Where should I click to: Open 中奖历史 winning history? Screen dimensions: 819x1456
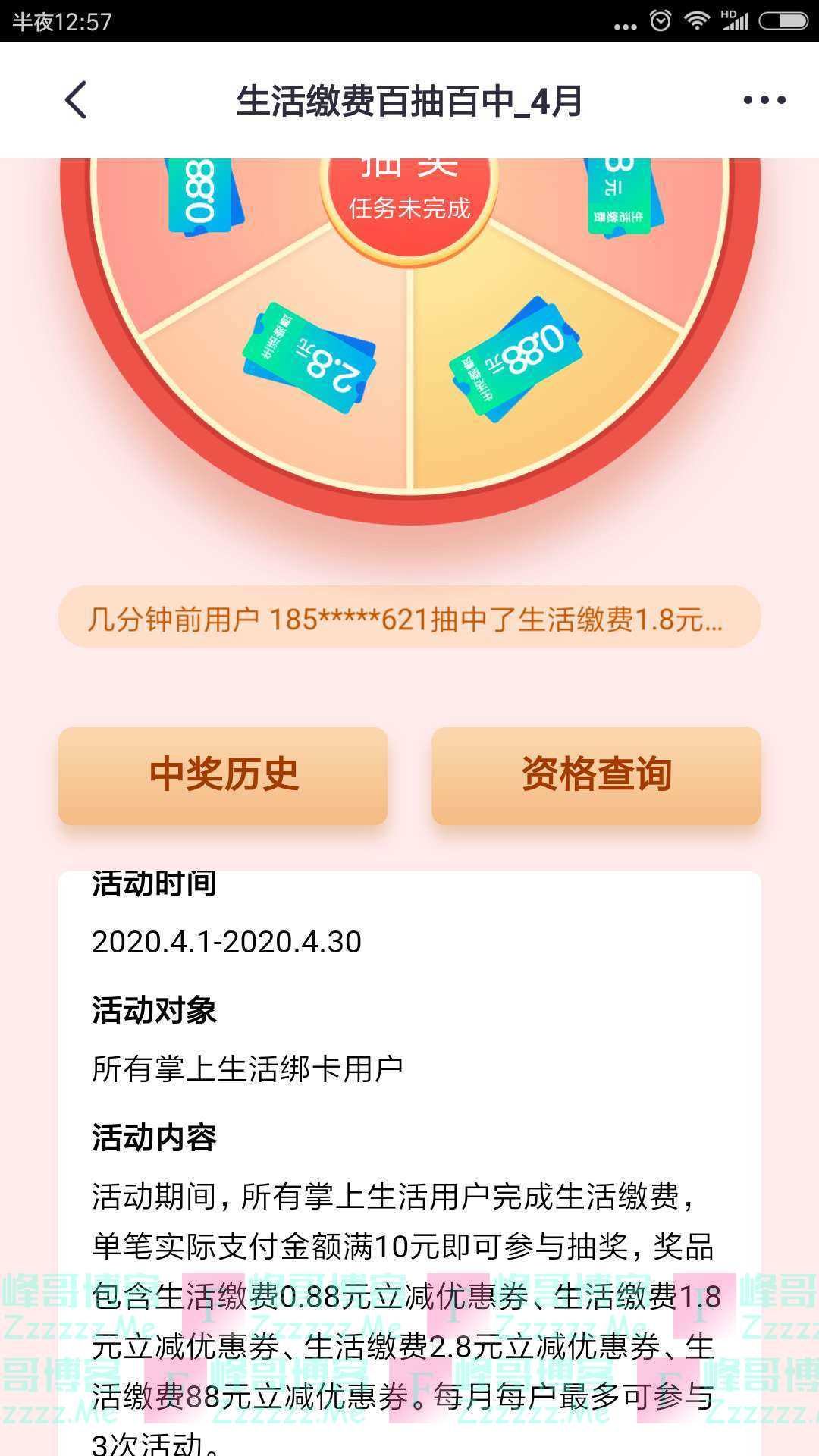[223, 775]
